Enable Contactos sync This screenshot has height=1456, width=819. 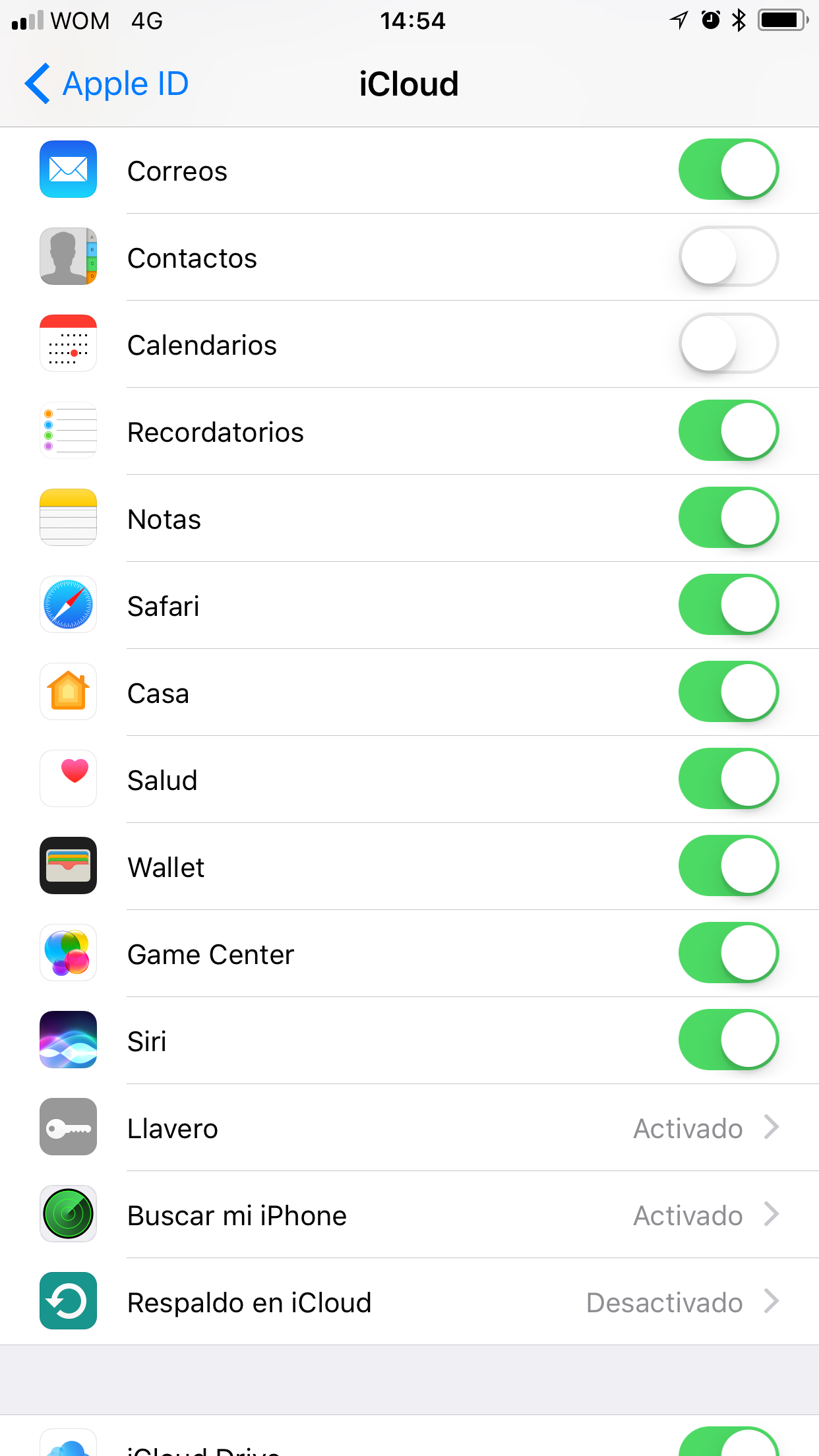728,257
